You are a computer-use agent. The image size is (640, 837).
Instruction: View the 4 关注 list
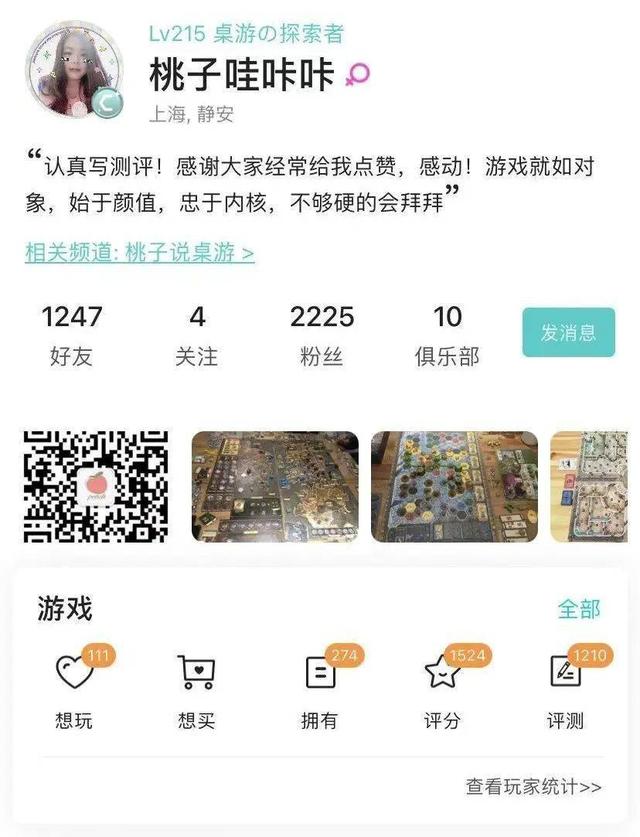tap(197, 335)
